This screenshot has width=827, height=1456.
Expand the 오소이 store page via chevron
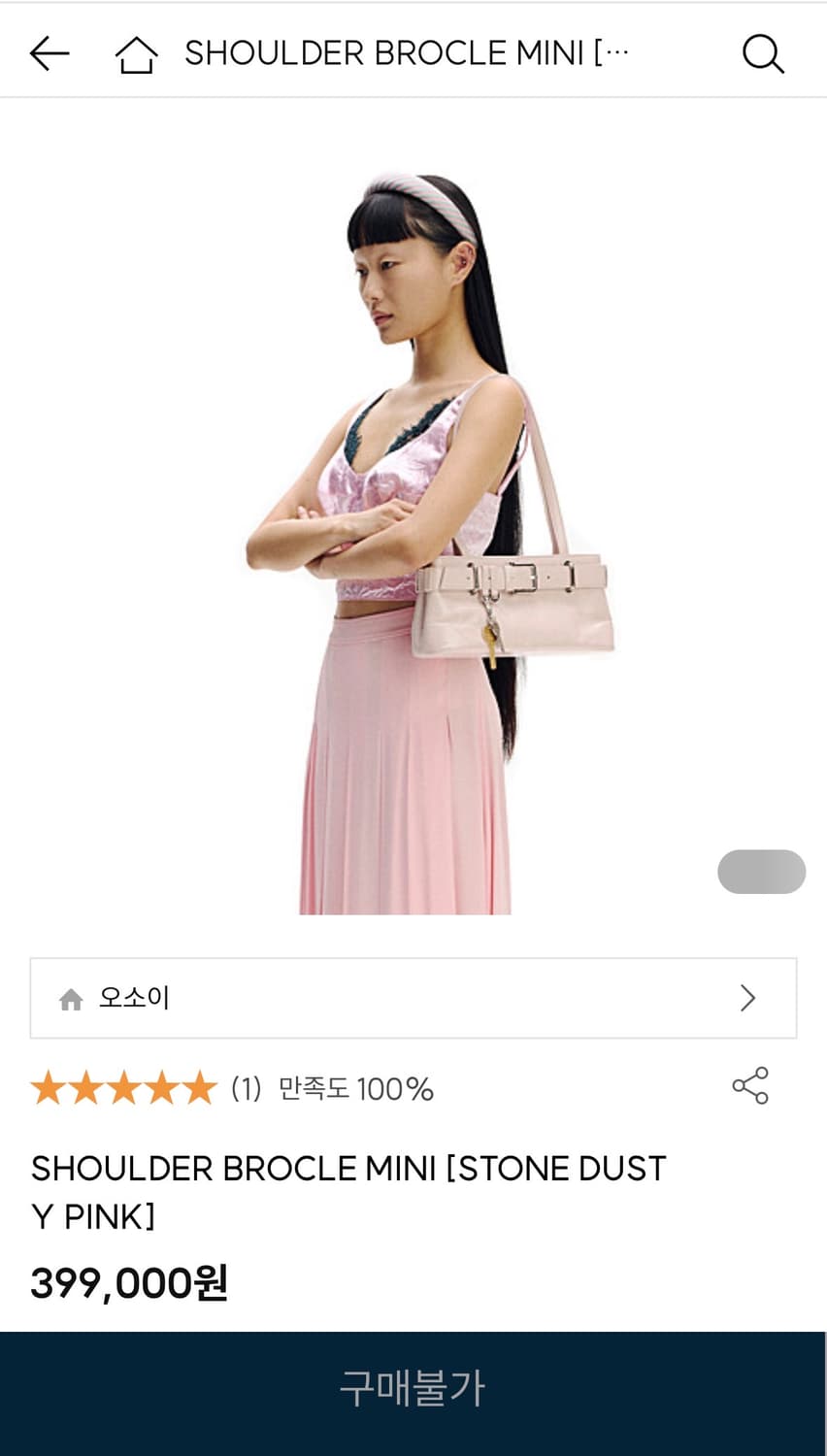[x=747, y=998]
